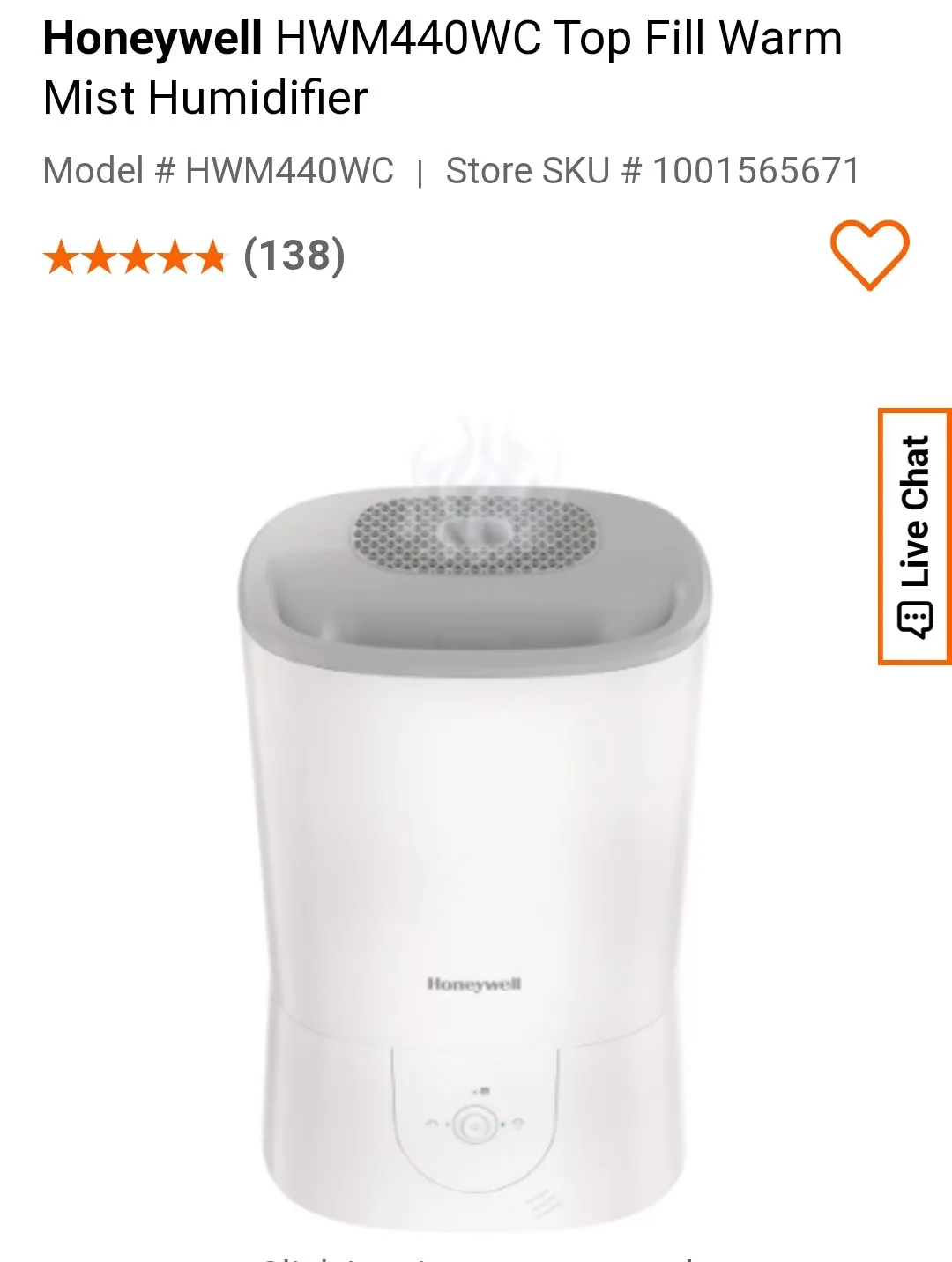Open reviews via the (138) link
The width and height of the screenshot is (952, 1262).
(x=294, y=257)
